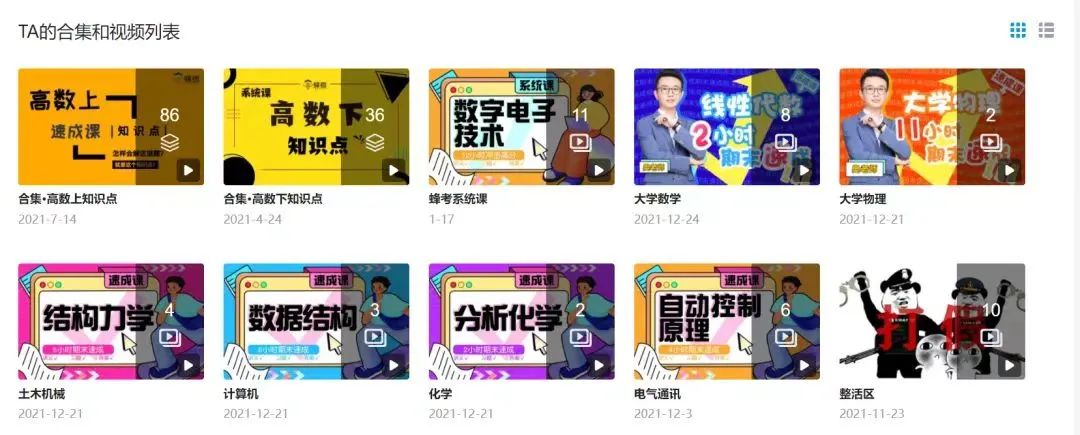Open the 计算机 collection

coord(316,321)
